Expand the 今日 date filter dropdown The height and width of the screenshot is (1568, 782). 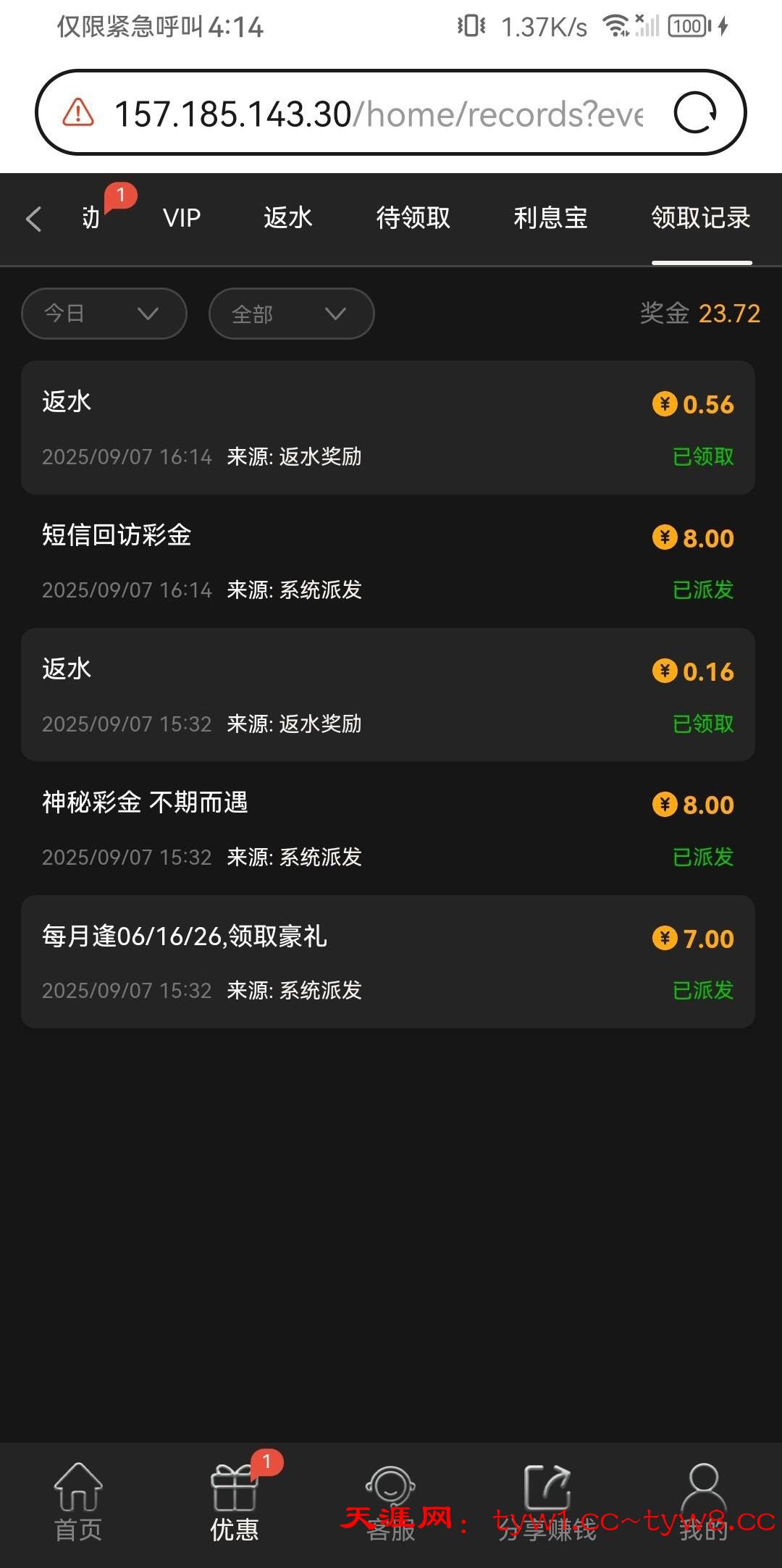coord(104,314)
